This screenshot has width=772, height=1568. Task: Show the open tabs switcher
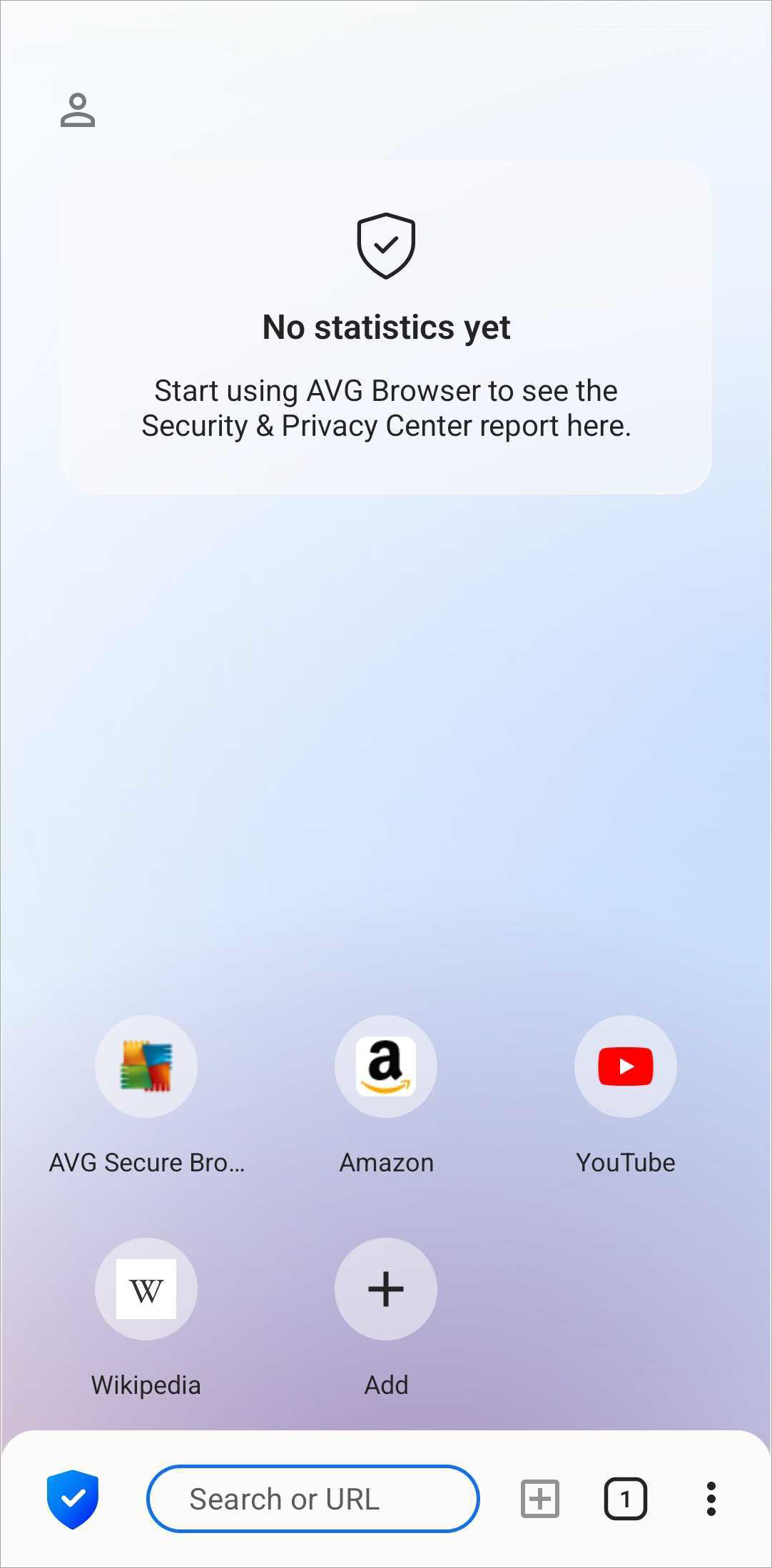[x=625, y=1499]
